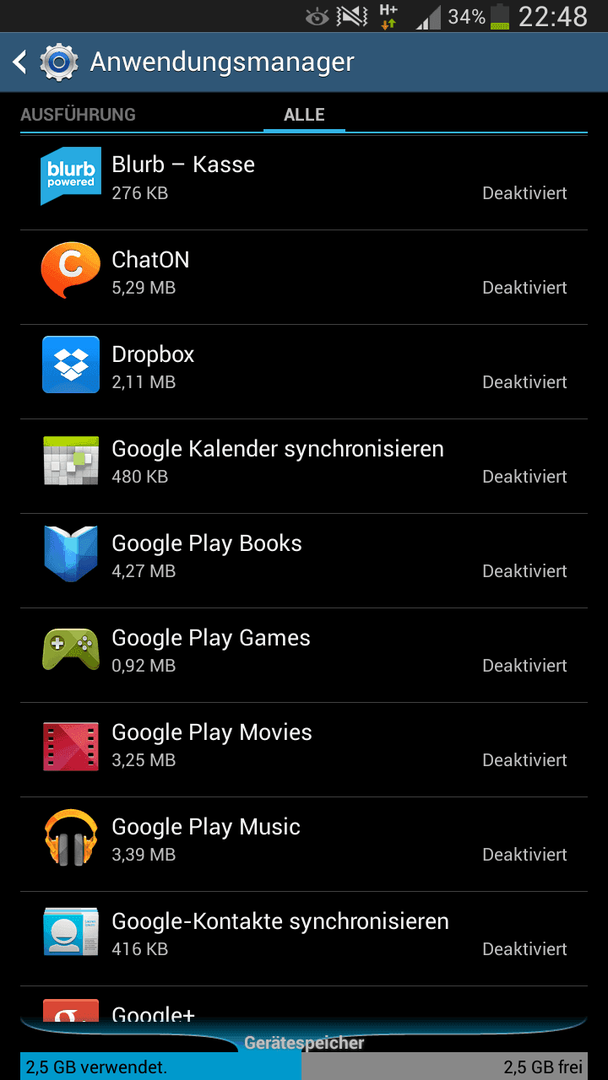Open the Google+ app entry
Screen dimensions: 608x1080
[304, 1006]
